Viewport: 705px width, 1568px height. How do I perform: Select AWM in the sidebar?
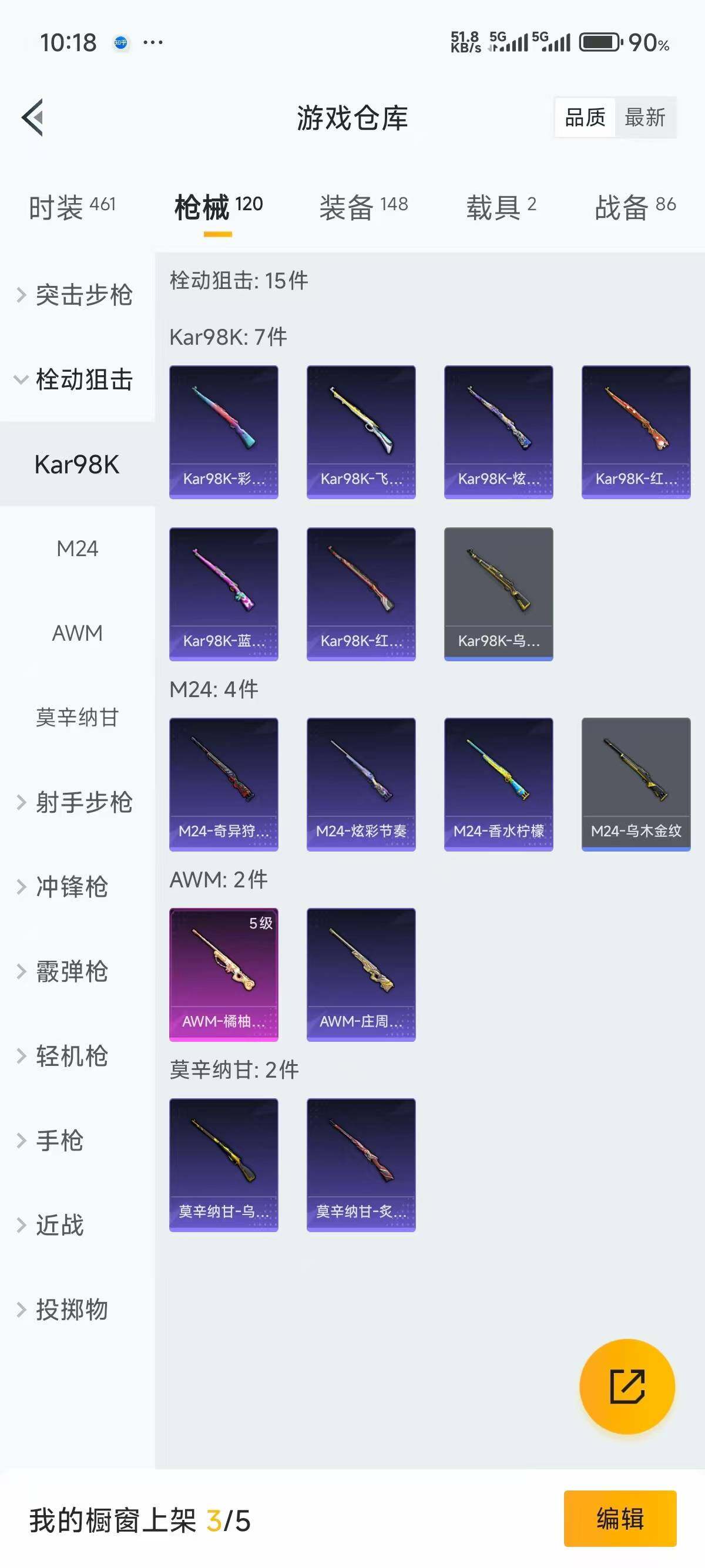click(x=78, y=633)
